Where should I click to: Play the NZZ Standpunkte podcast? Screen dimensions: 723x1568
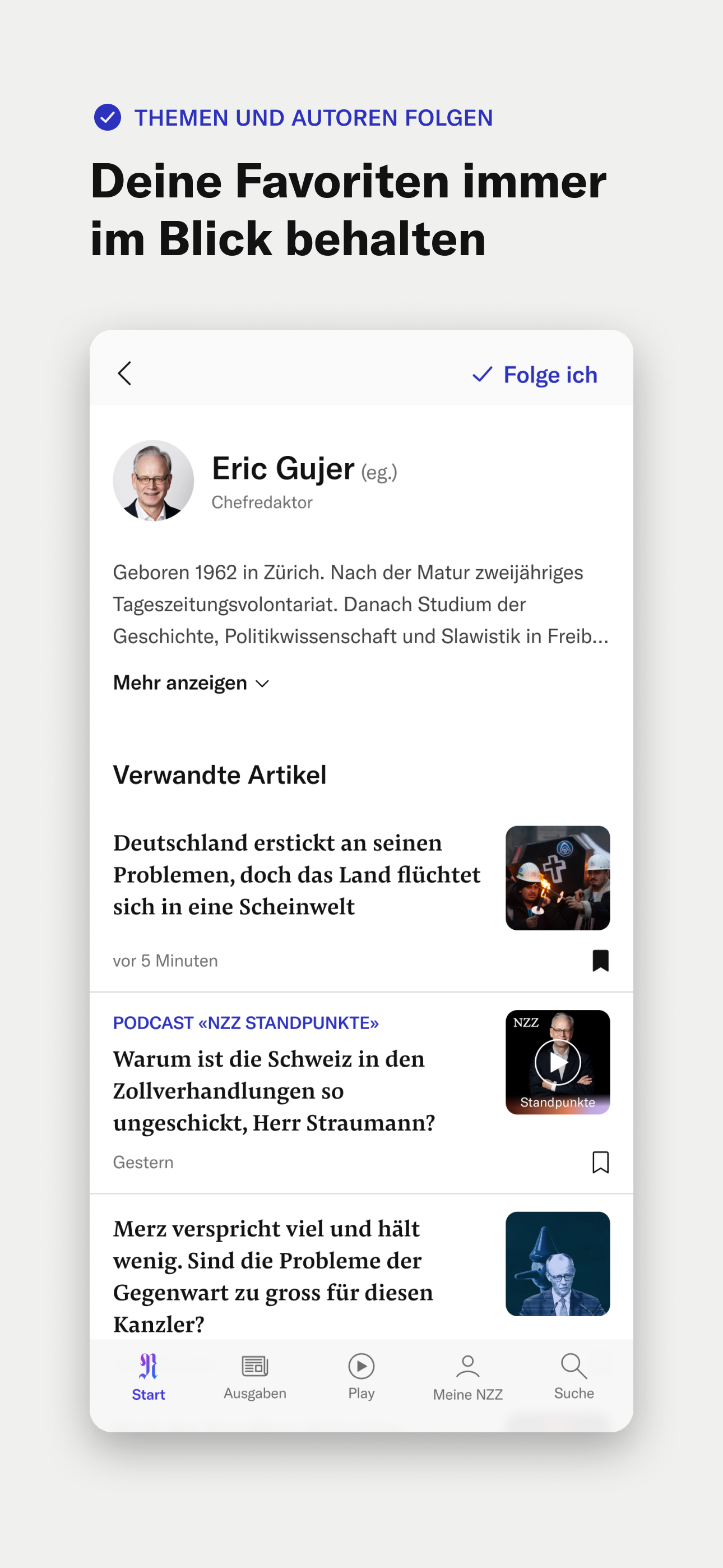click(557, 1062)
